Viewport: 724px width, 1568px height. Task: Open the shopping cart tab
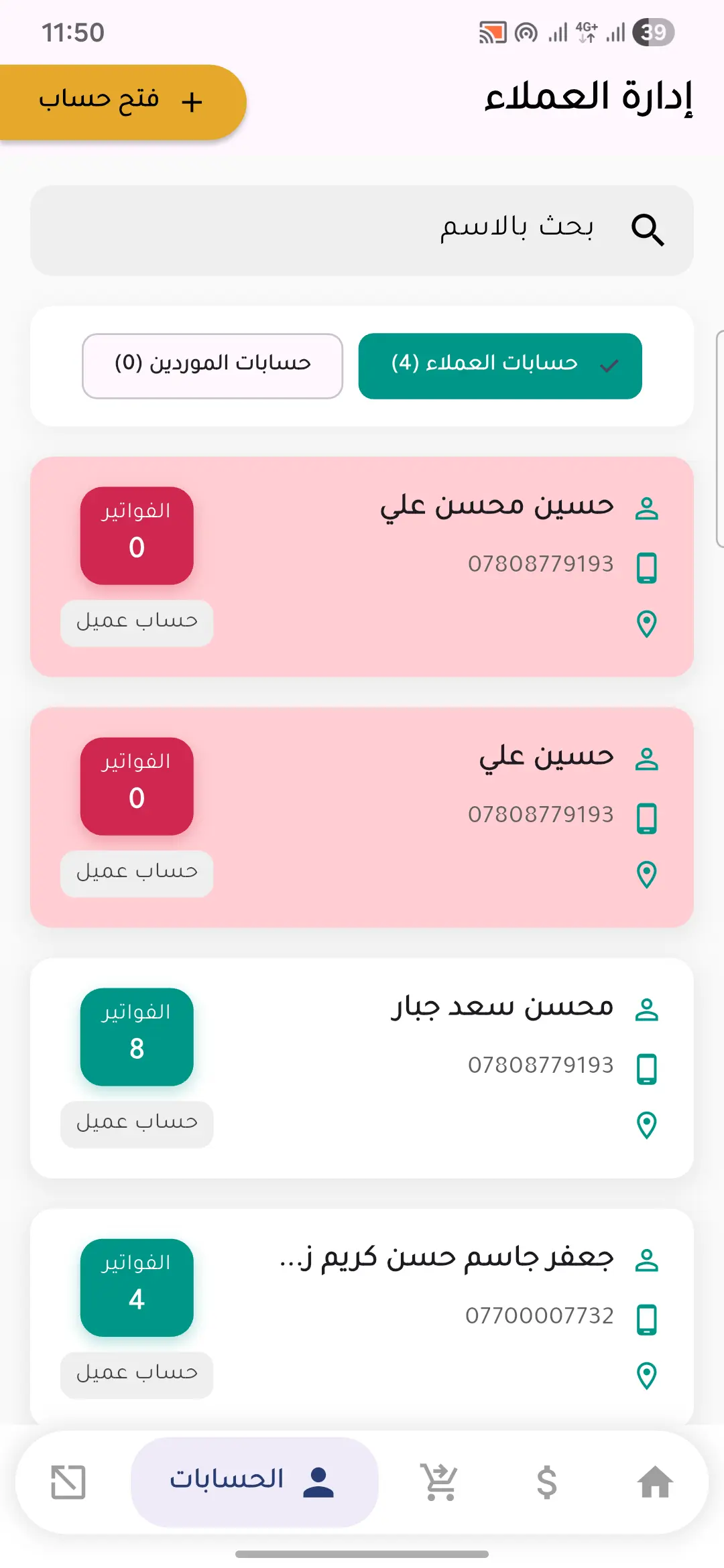tap(439, 1482)
